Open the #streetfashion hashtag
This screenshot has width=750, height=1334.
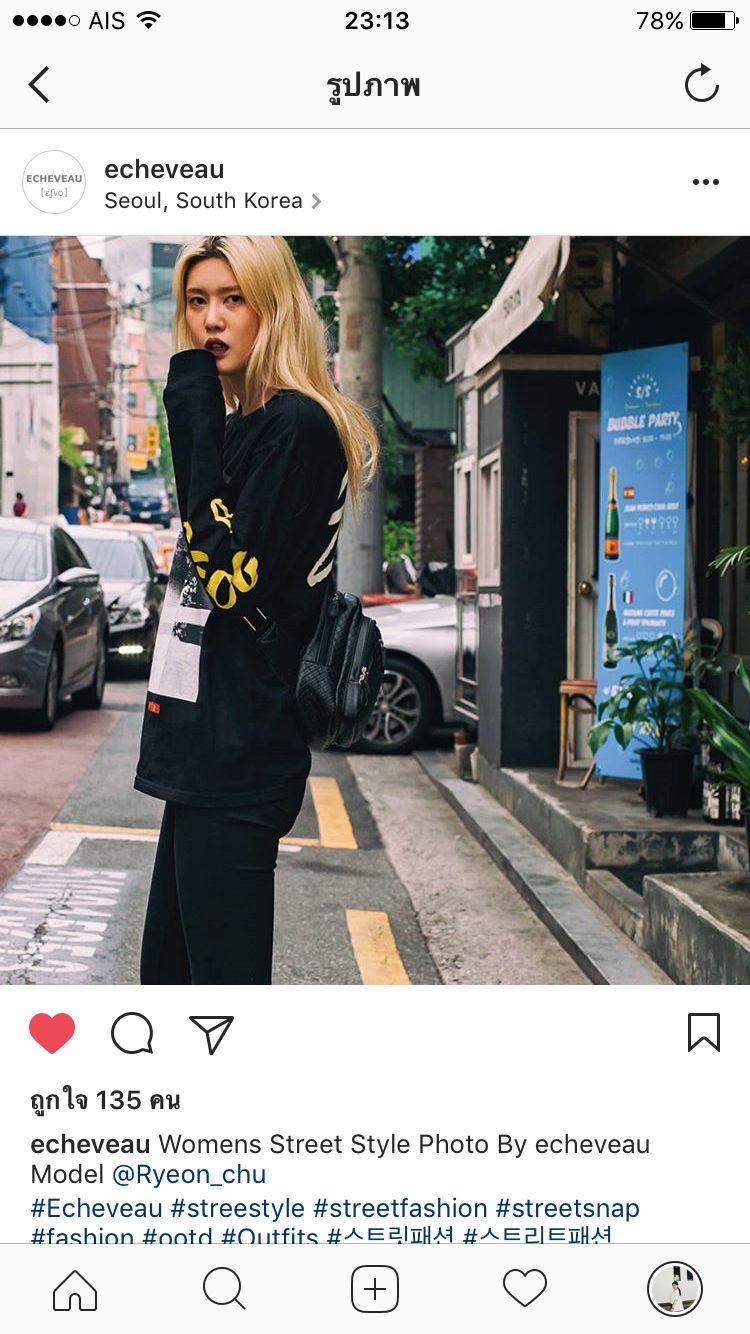click(x=400, y=1208)
